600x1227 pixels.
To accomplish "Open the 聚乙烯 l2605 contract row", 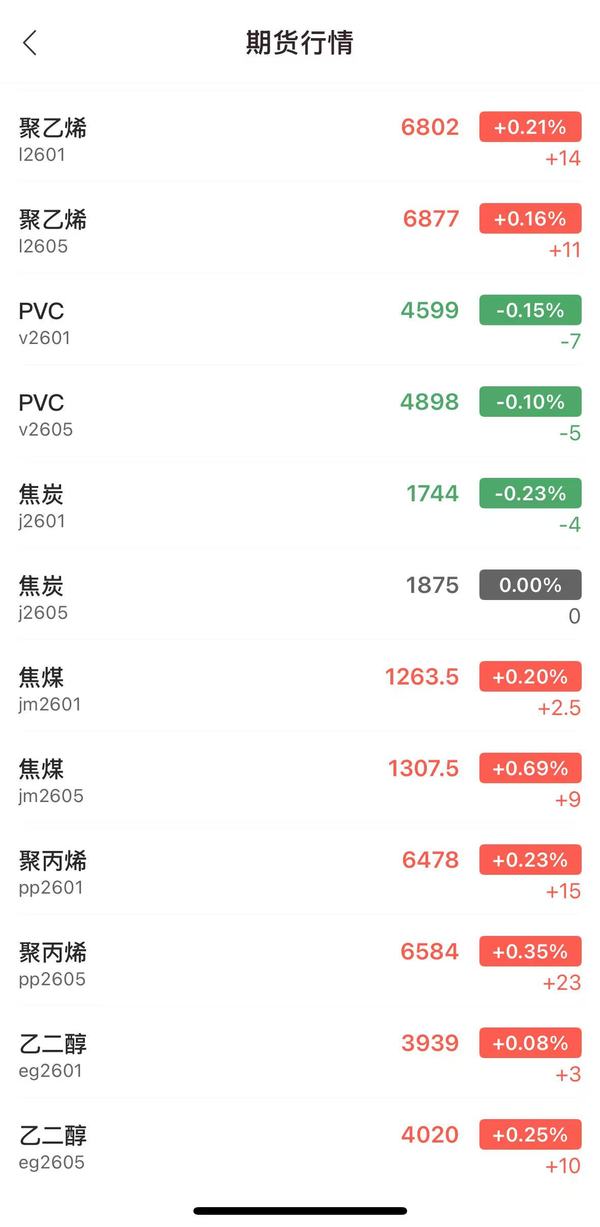I will pyautogui.click(x=300, y=231).
